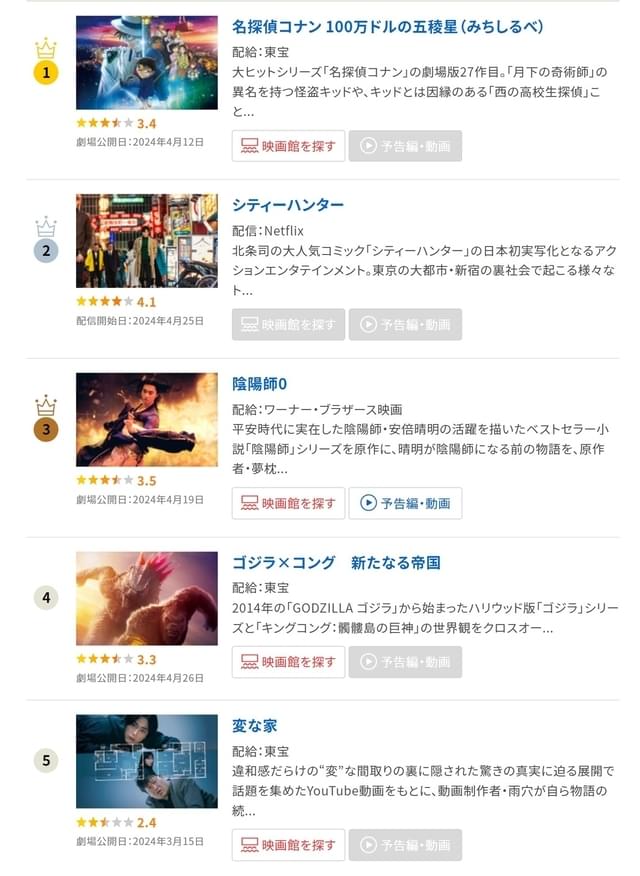Tap the ゴジラ×コング poster thumbnail

[x=146, y=598]
